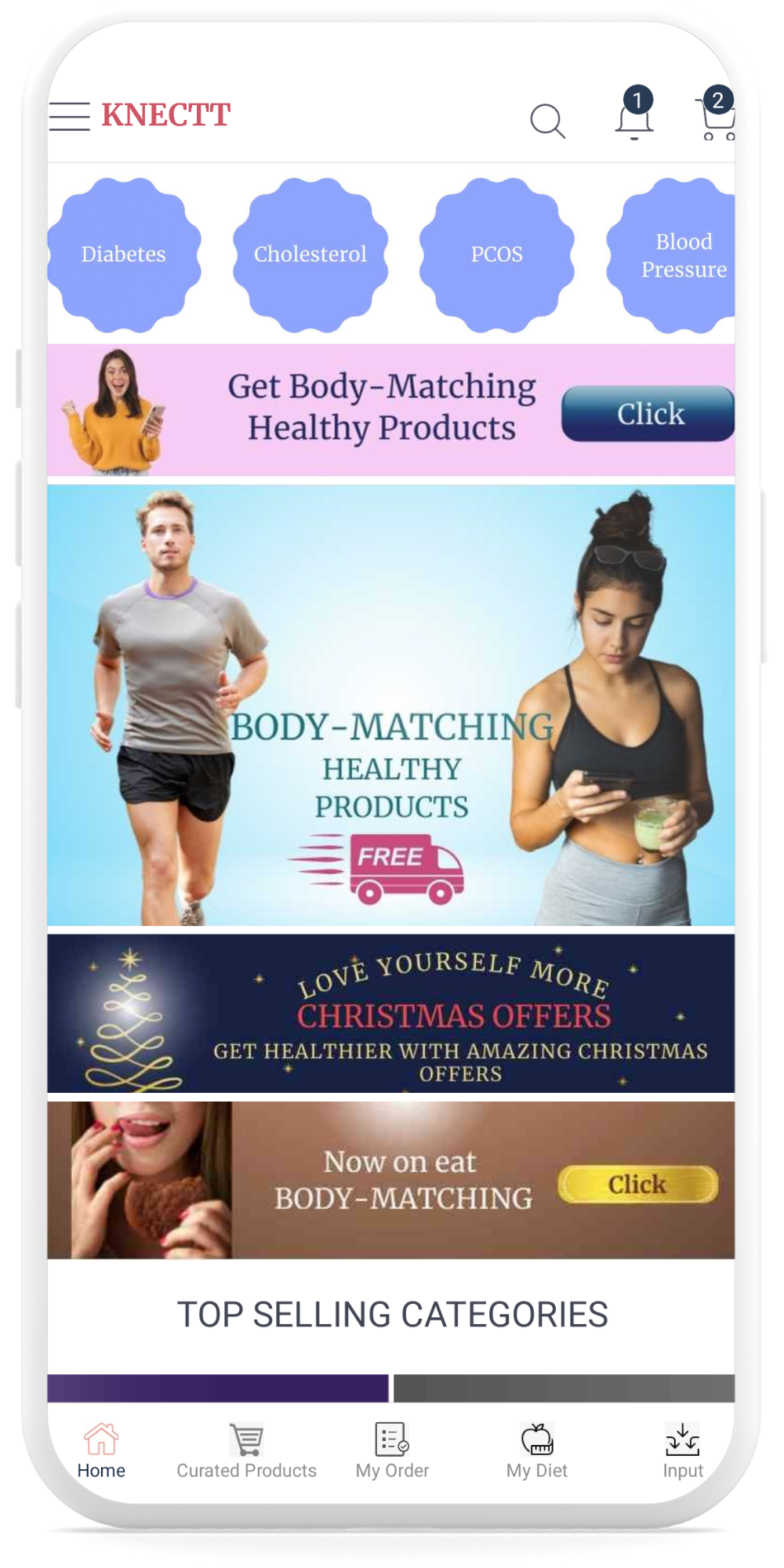The width and height of the screenshot is (784, 1568).
Task: Switch to the Curated Products tab
Action: [246, 1450]
